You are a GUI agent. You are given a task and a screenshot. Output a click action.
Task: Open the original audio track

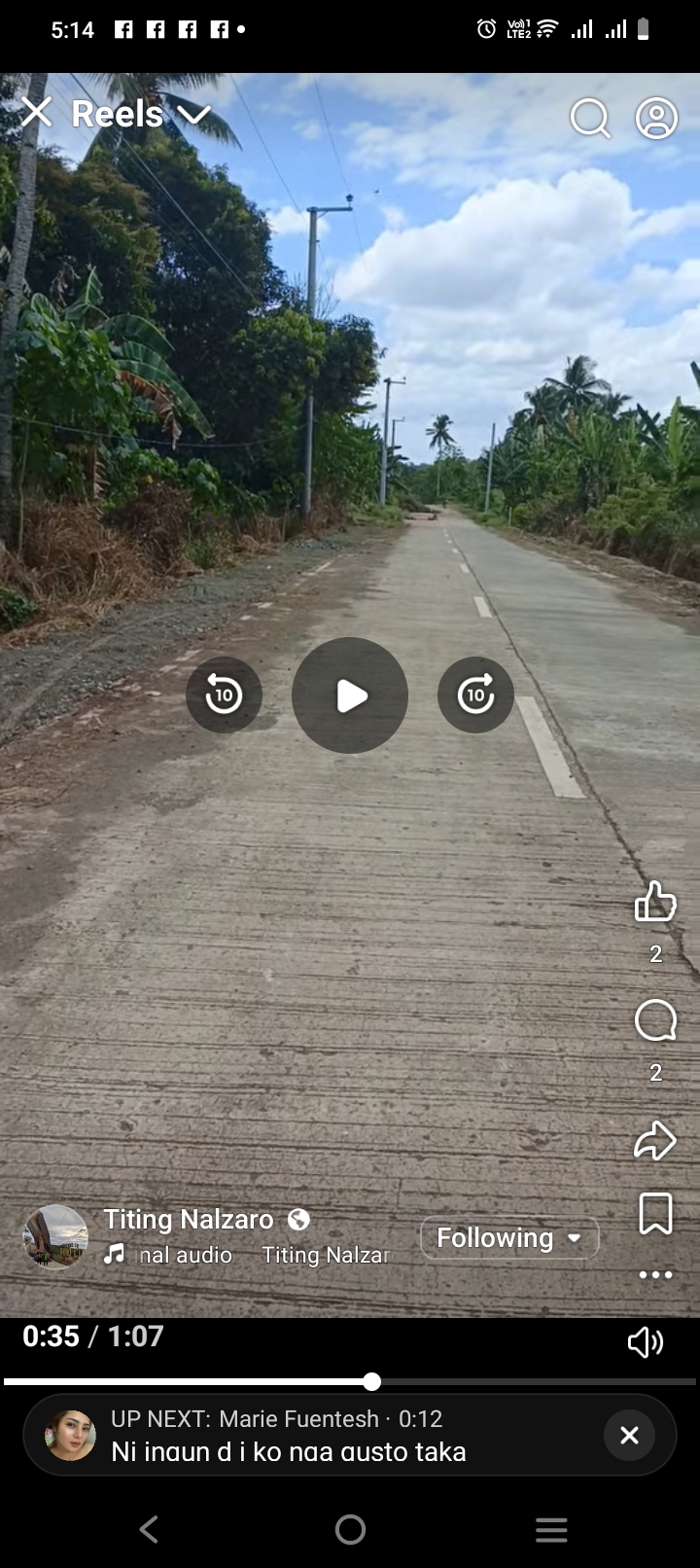pos(185,1255)
